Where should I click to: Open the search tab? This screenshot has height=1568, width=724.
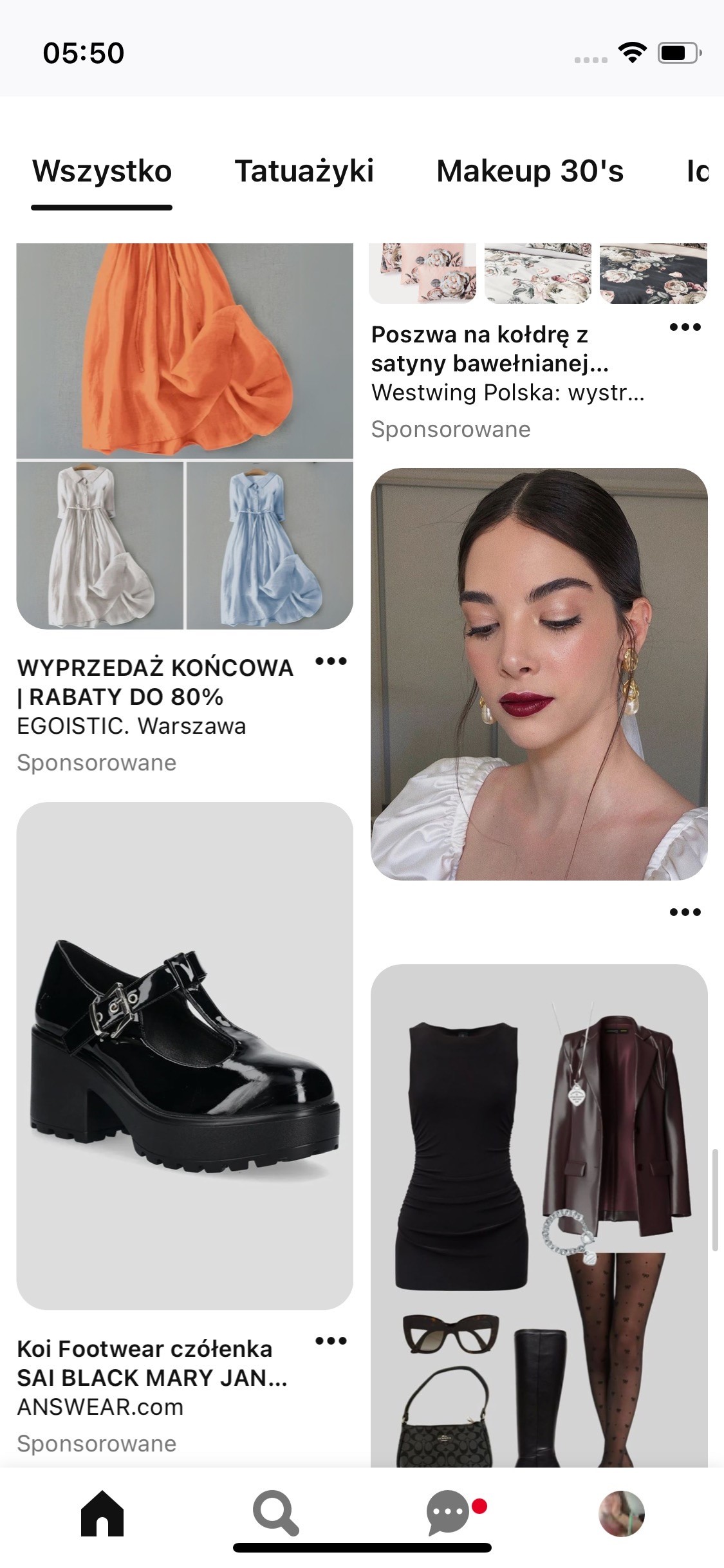pos(275,1513)
